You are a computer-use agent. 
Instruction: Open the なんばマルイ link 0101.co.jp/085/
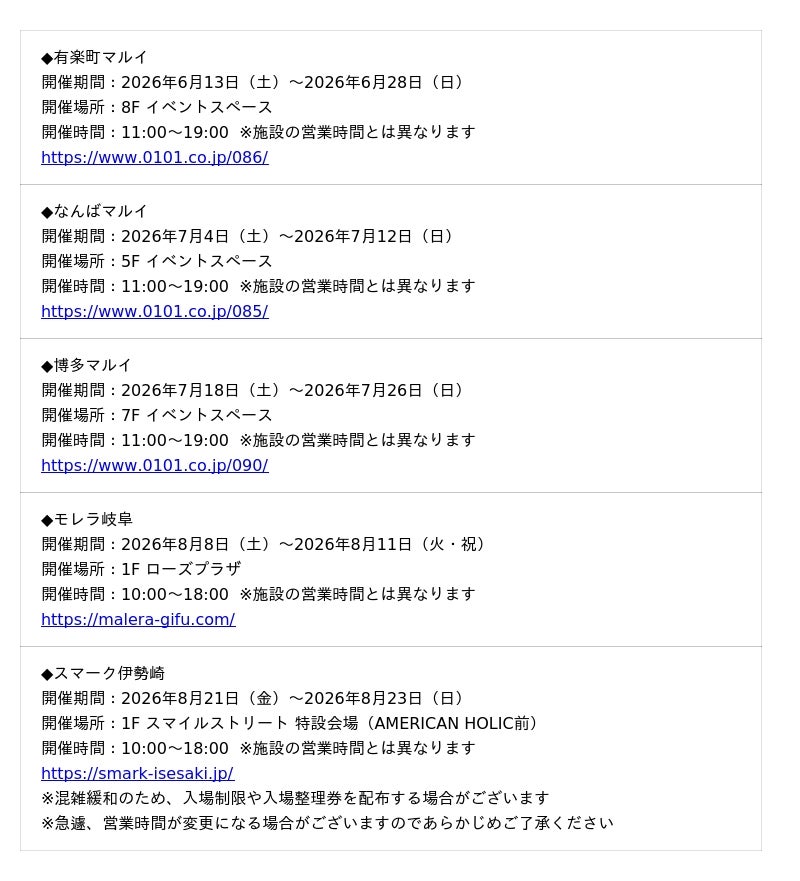click(154, 311)
